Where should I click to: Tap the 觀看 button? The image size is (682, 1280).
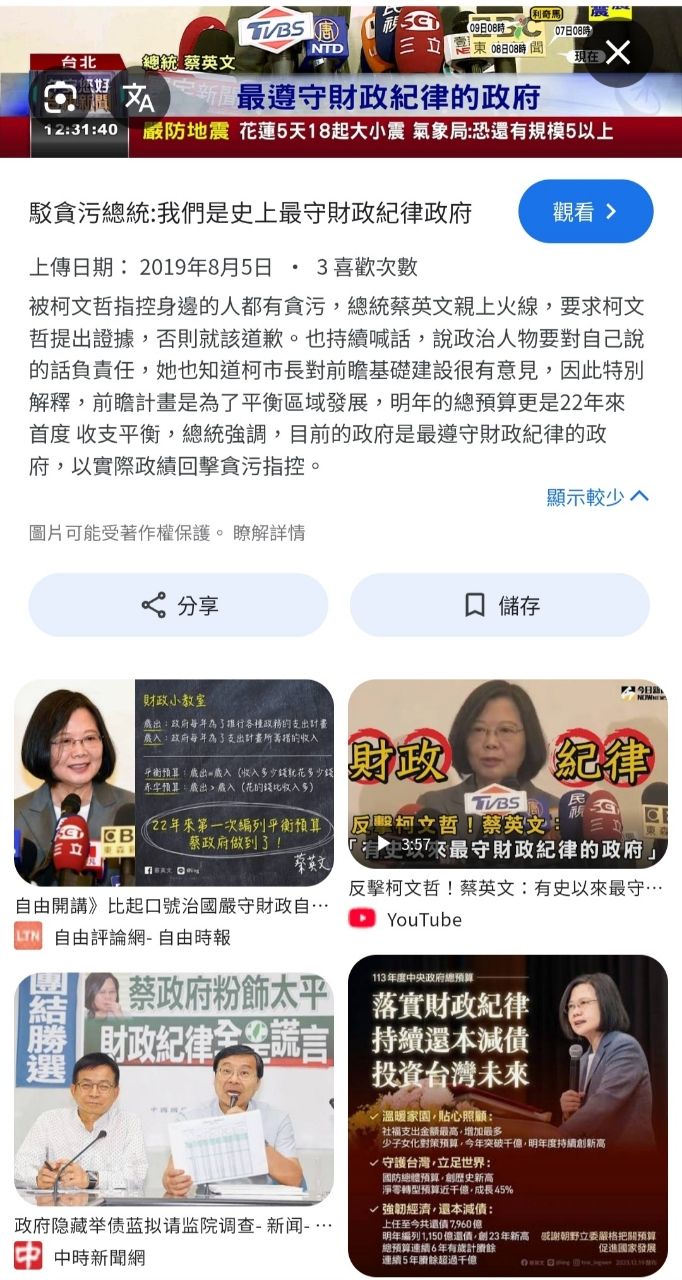(x=585, y=212)
